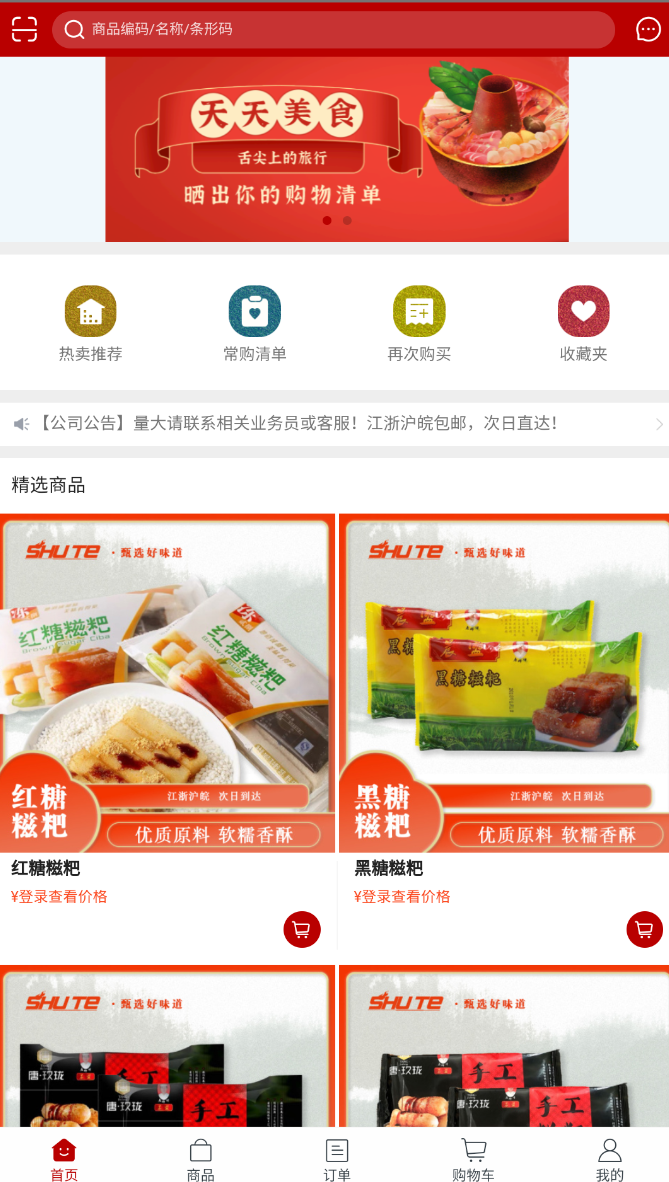This screenshot has height=1182, width=669.
Task: Switch to the 商品 tab
Action: point(200,1160)
